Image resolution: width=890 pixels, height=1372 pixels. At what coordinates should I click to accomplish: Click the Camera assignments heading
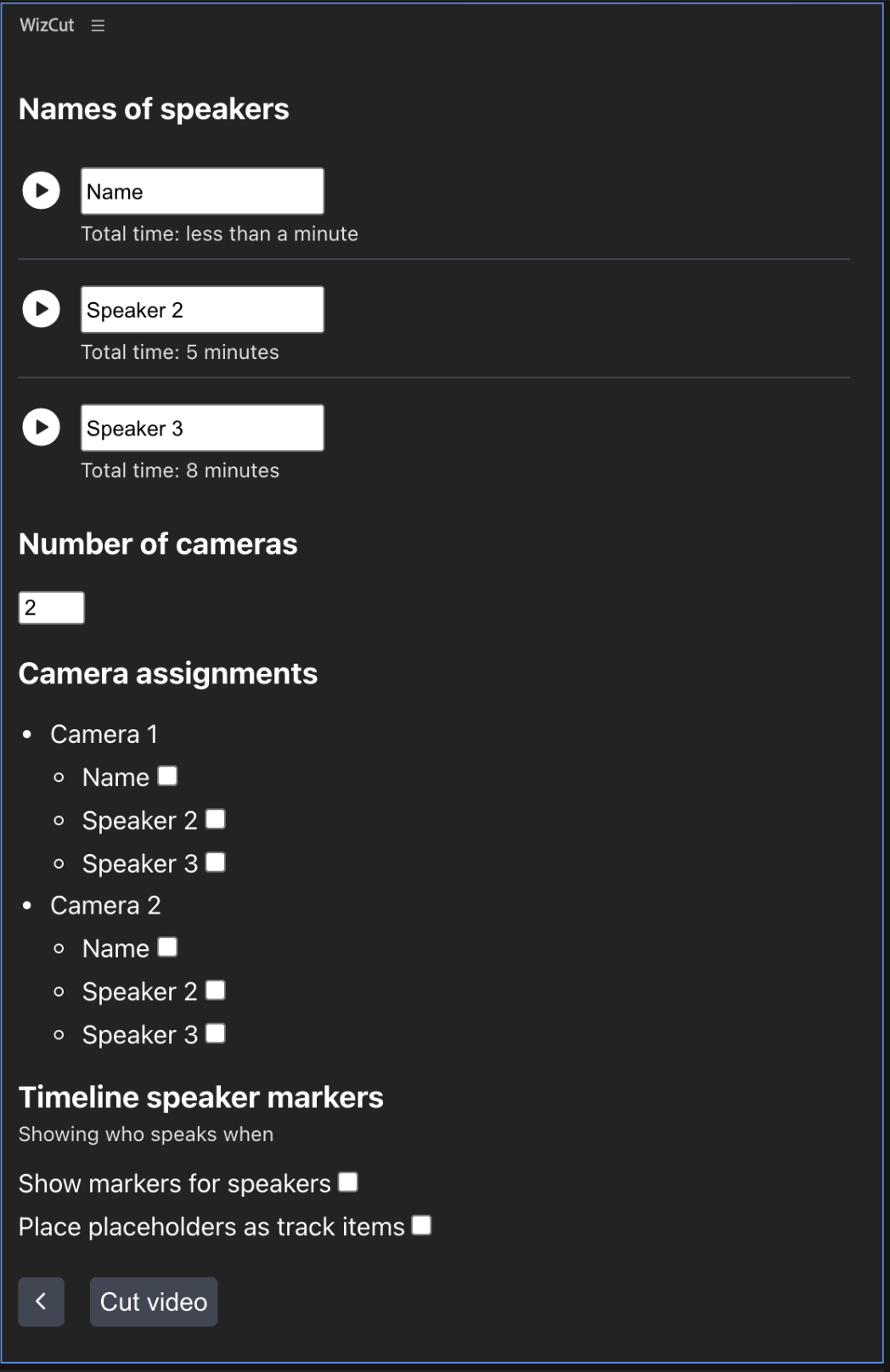(168, 673)
